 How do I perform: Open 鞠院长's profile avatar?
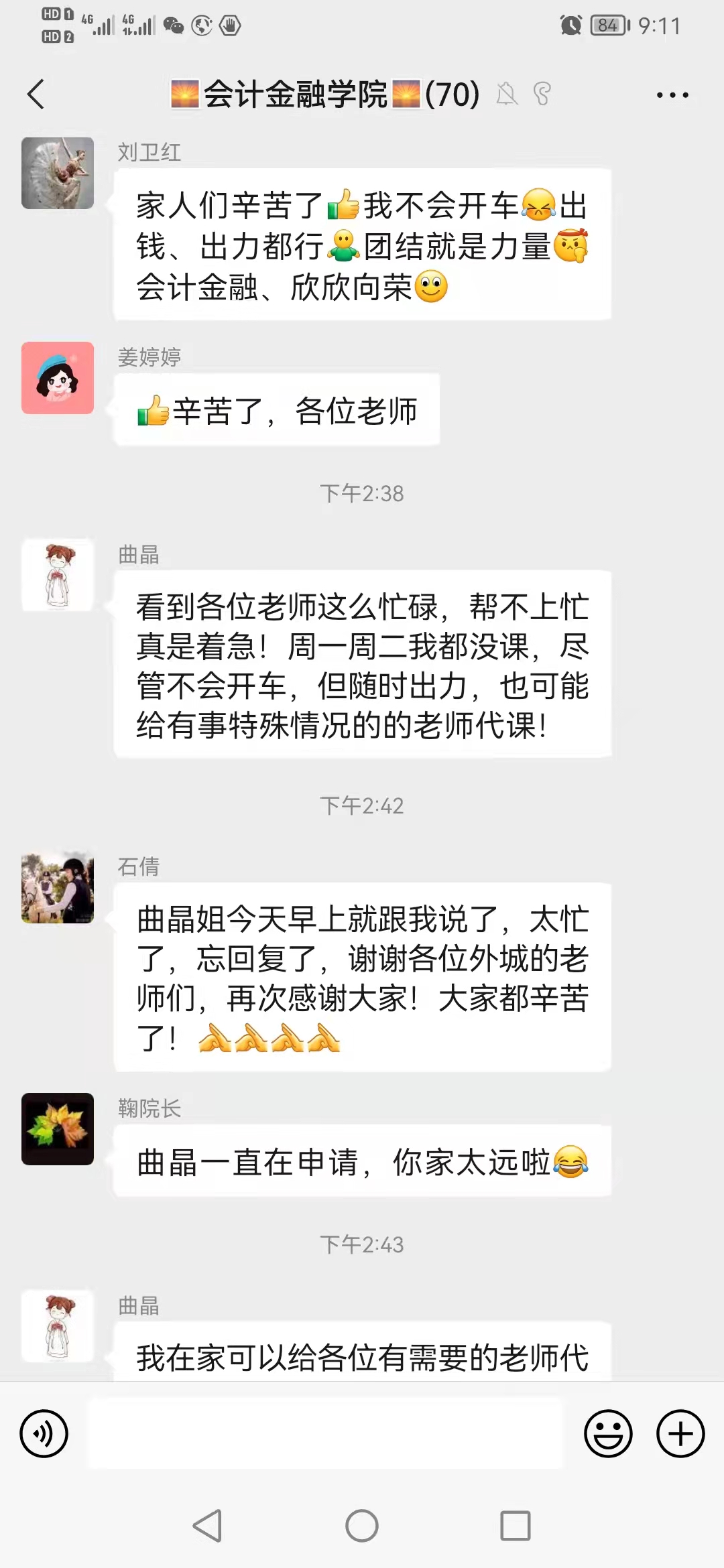(58, 1129)
